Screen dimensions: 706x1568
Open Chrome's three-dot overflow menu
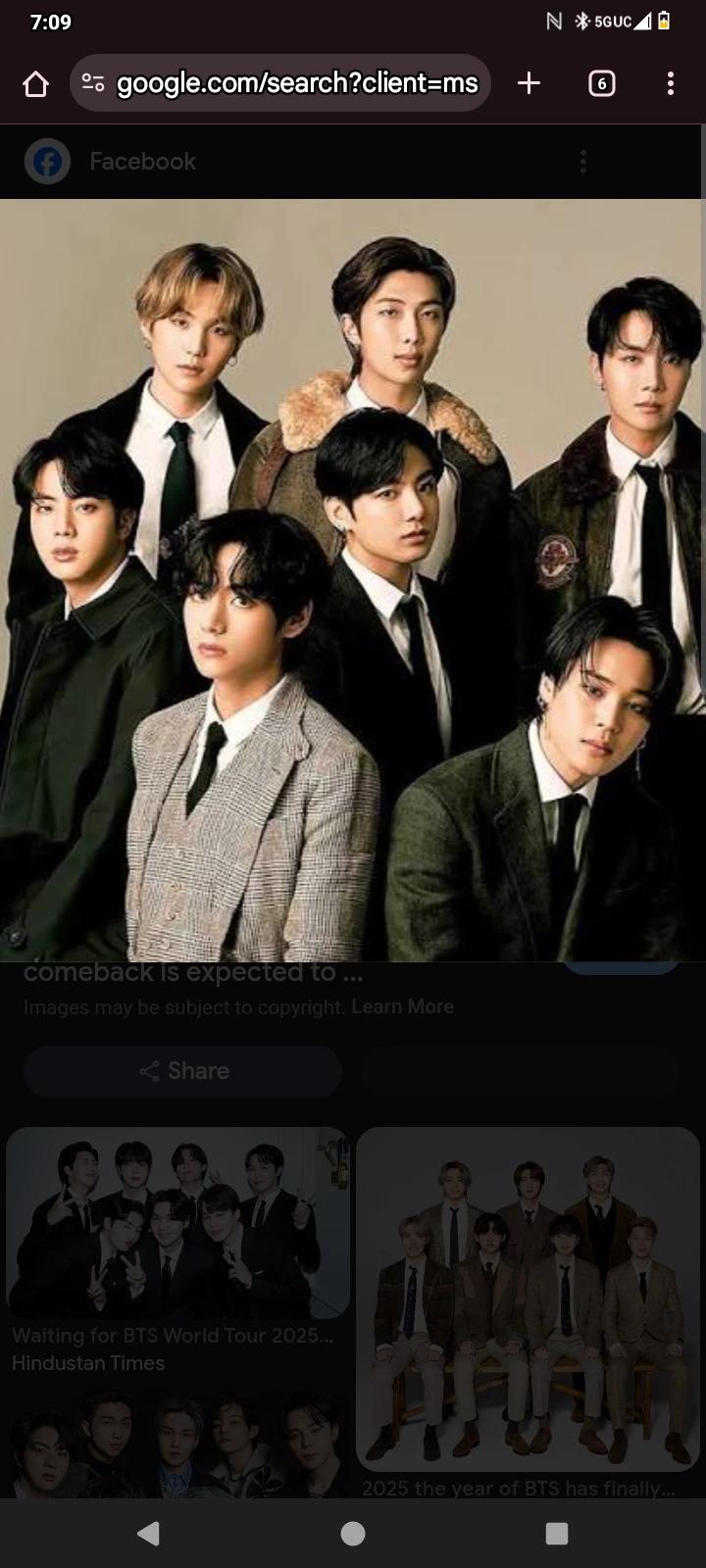click(x=671, y=83)
